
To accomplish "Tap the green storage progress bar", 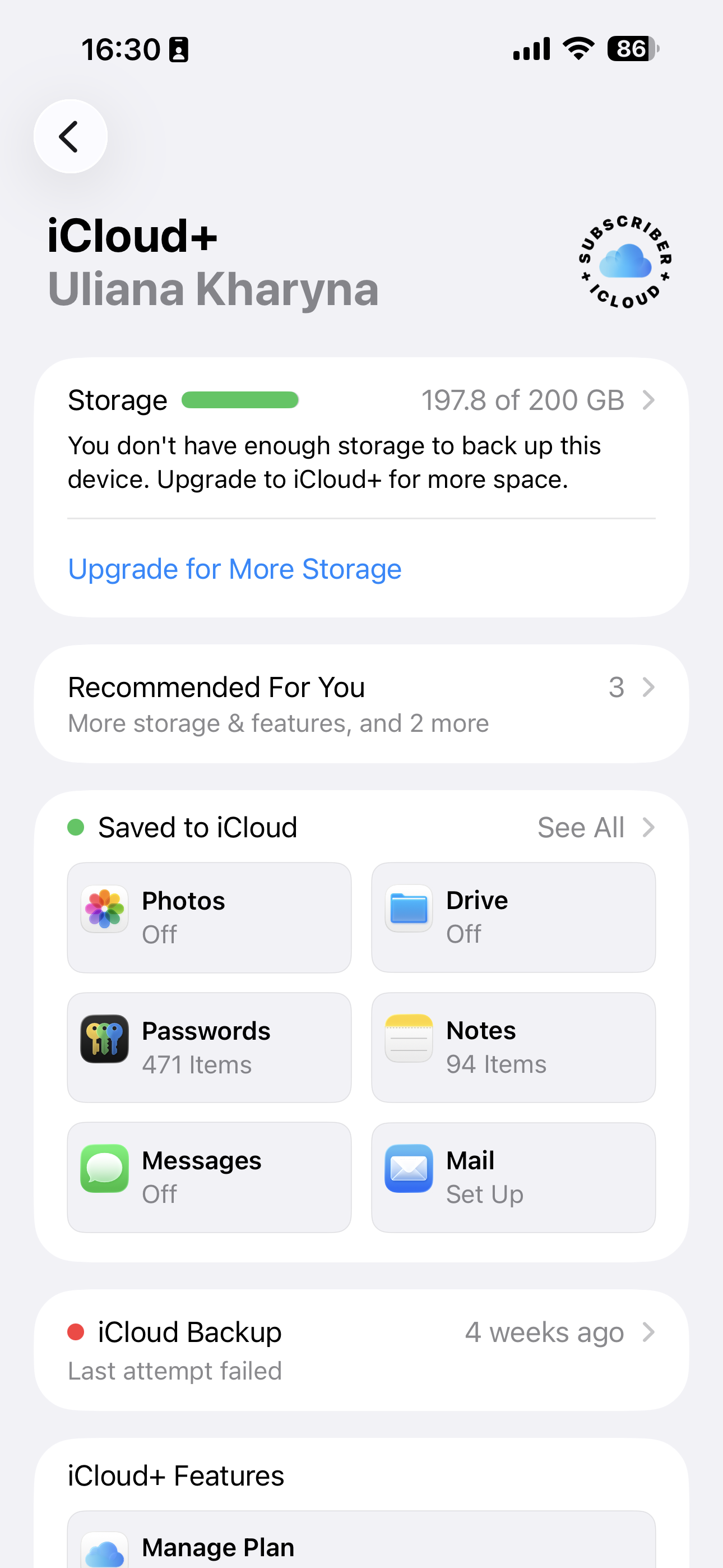I will pyautogui.click(x=241, y=400).
